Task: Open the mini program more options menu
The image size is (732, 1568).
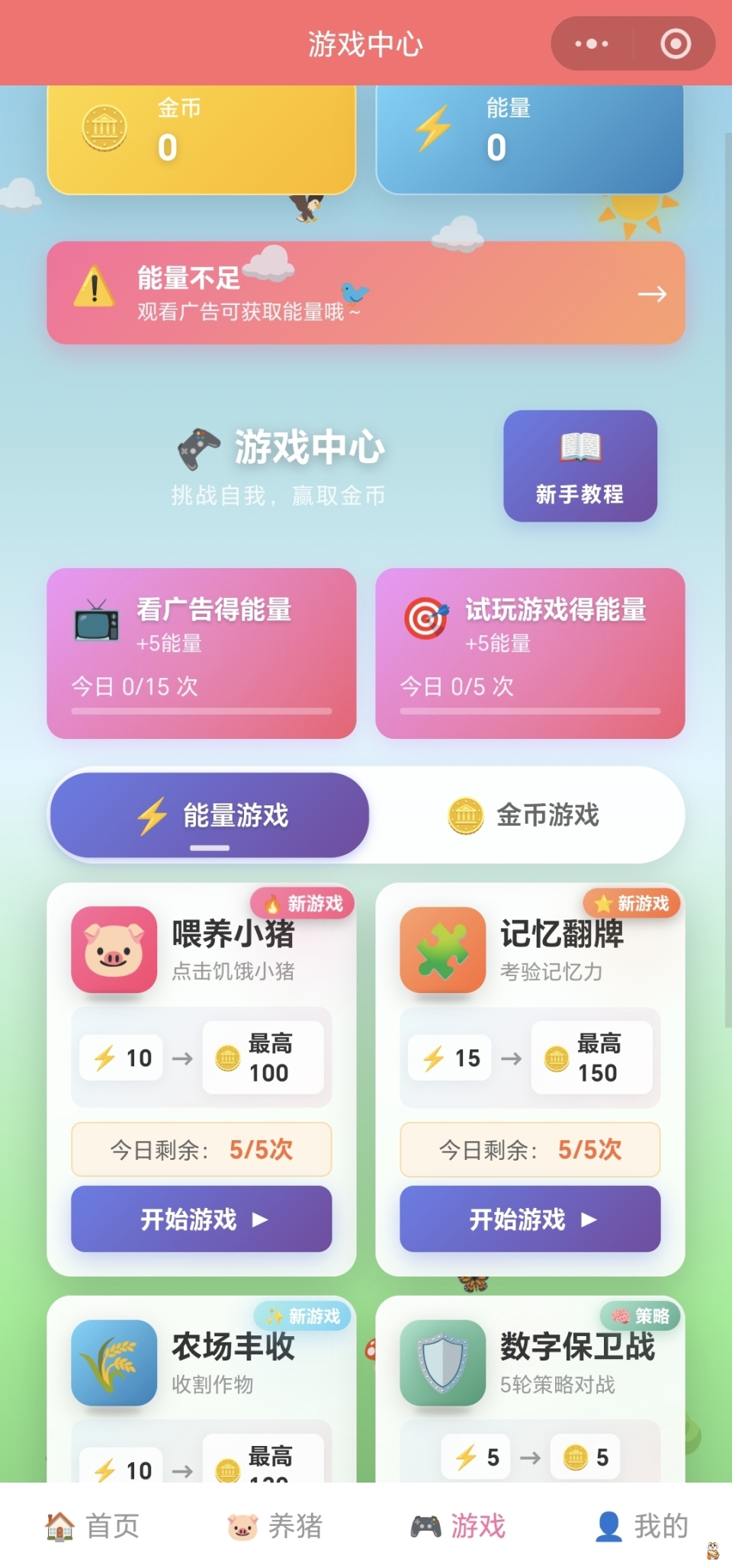Action: [x=591, y=44]
